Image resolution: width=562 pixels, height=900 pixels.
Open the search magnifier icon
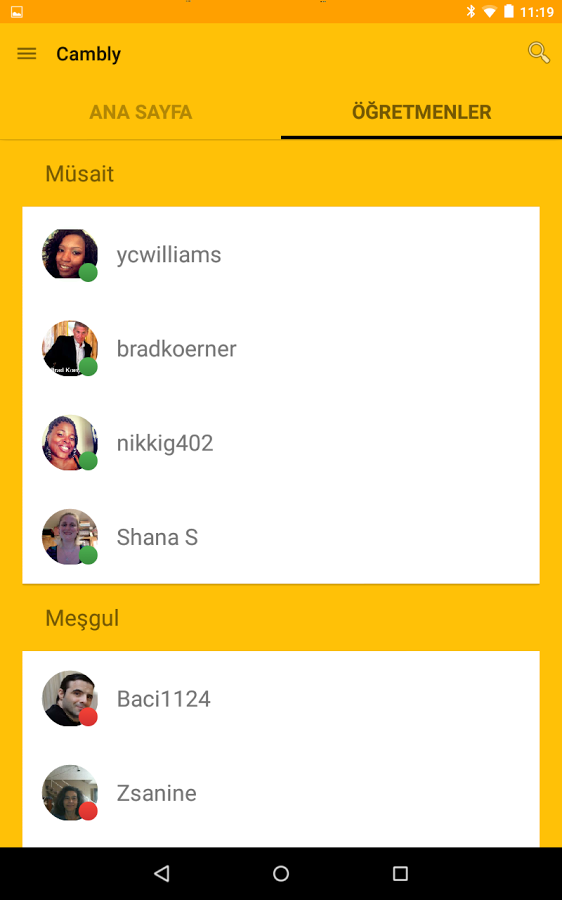(538, 52)
